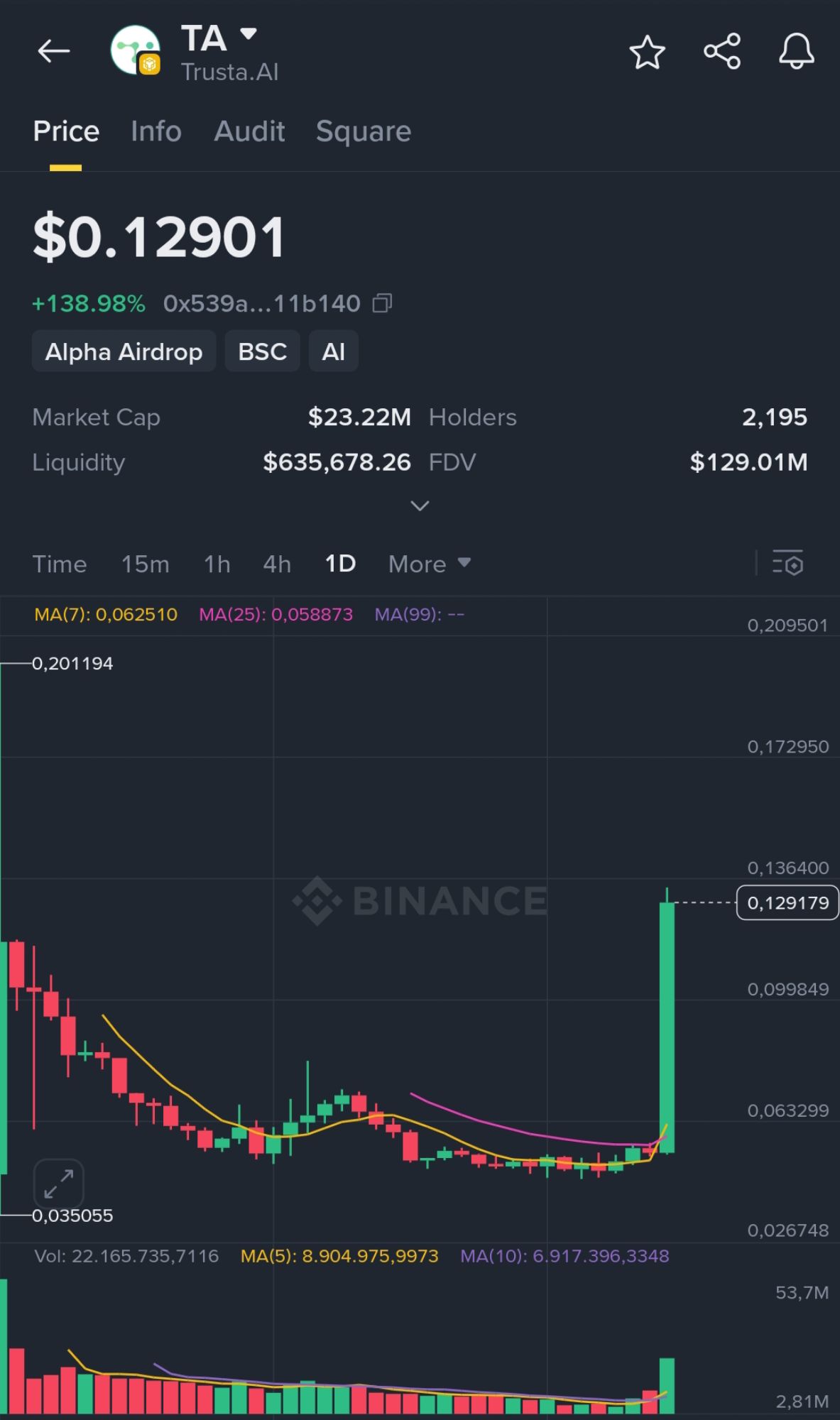Open the TA token dropdown

point(248,34)
